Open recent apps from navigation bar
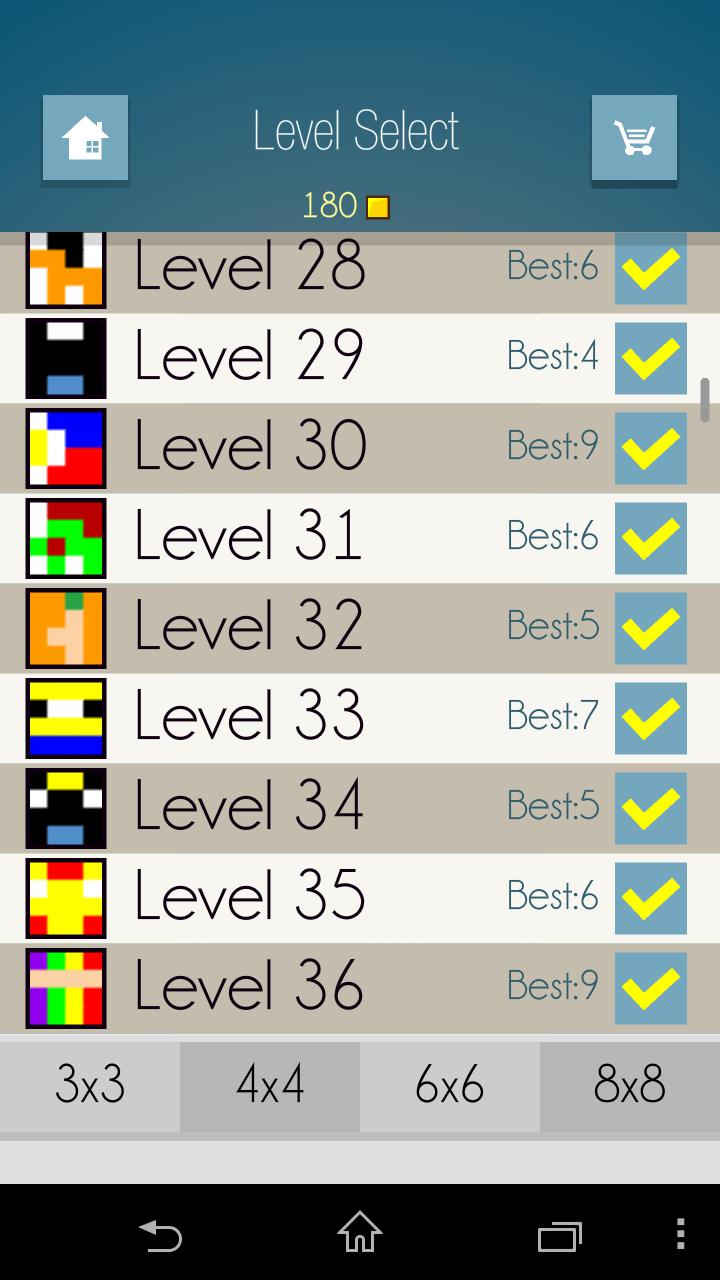Viewport: 720px width, 1280px height. 560,1234
